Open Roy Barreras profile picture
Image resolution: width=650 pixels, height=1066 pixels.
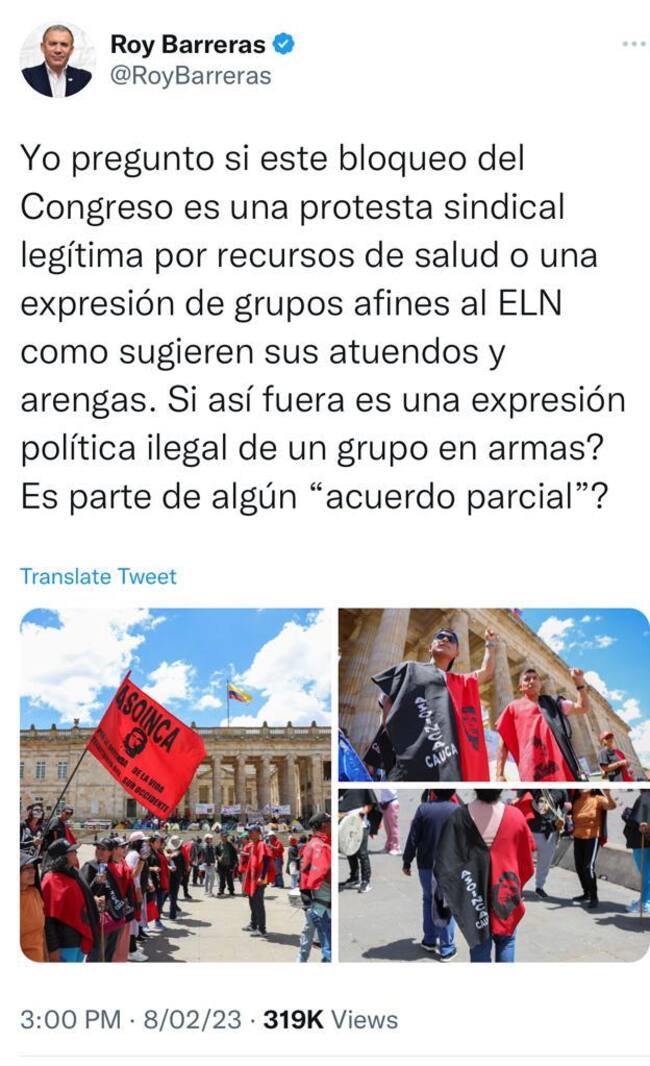click(56, 61)
